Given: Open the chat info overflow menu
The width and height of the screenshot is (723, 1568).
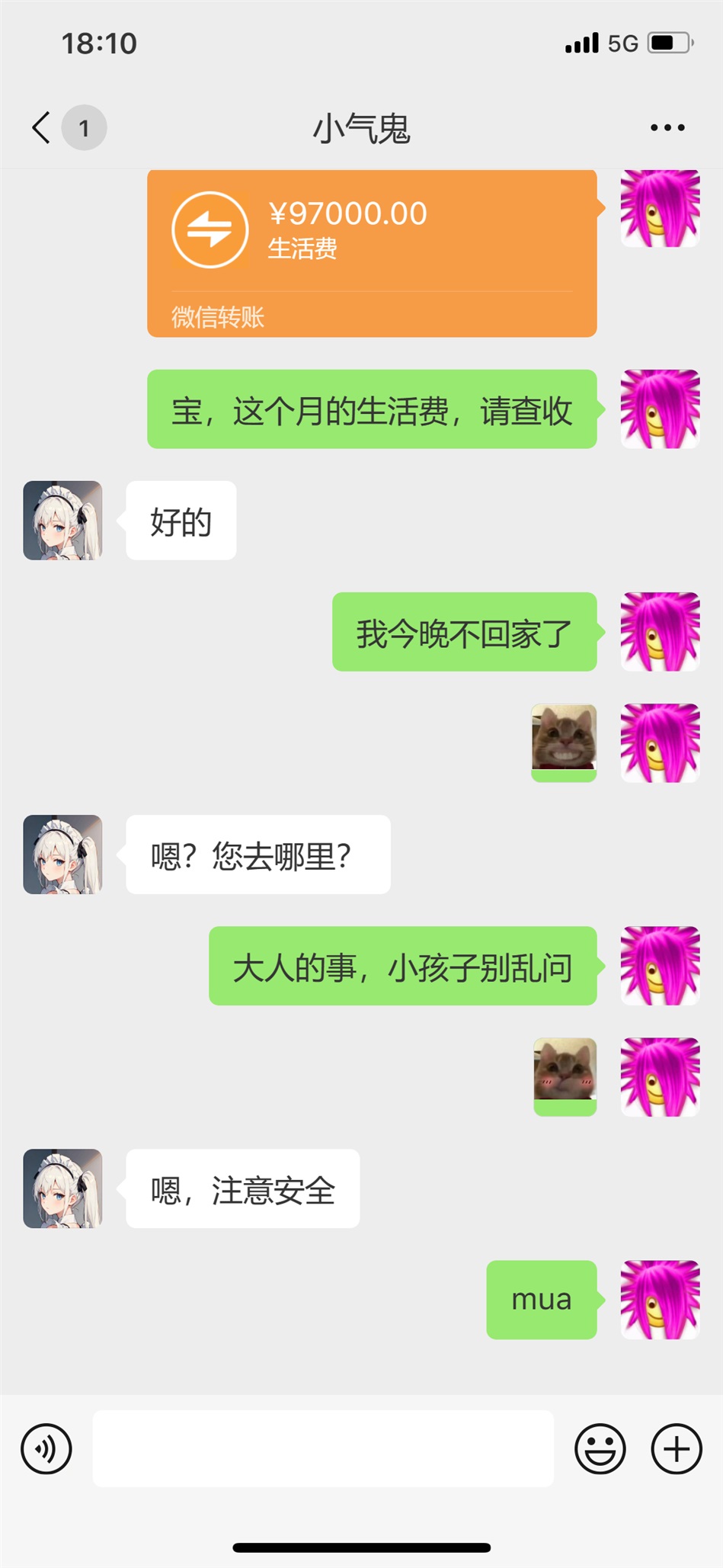Looking at the screenshot, I should click(x=667, y=128).
